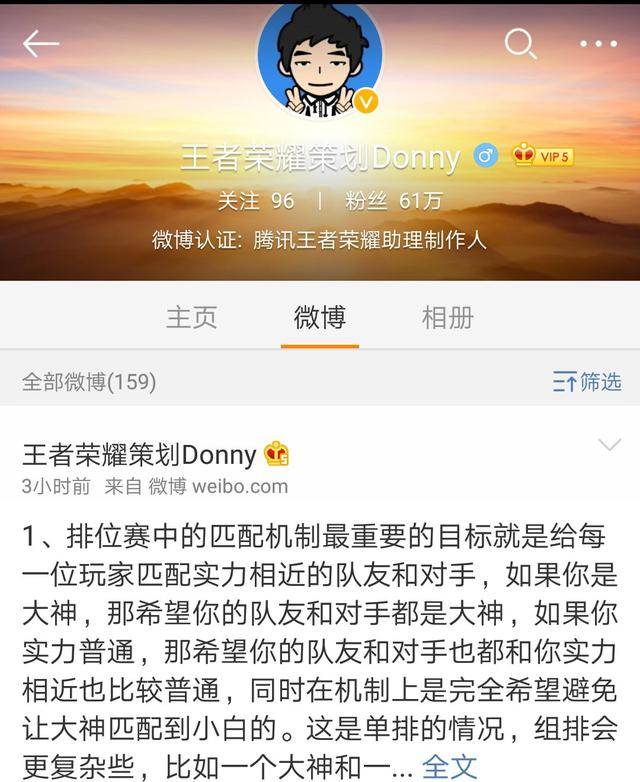Switch to the 相册 tab
The width and height of the screenshot is (640, 782).
447,318
